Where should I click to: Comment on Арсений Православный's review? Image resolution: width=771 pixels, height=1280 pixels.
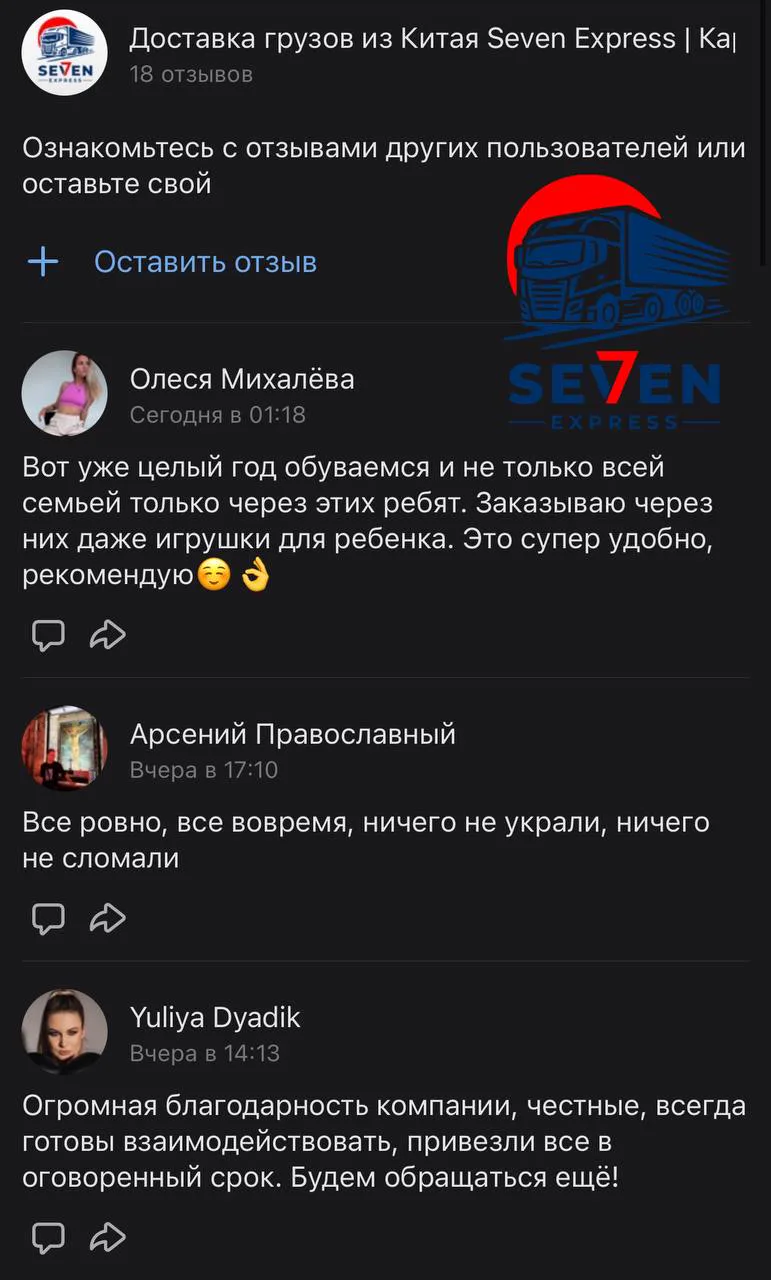[x=48, y=917]
